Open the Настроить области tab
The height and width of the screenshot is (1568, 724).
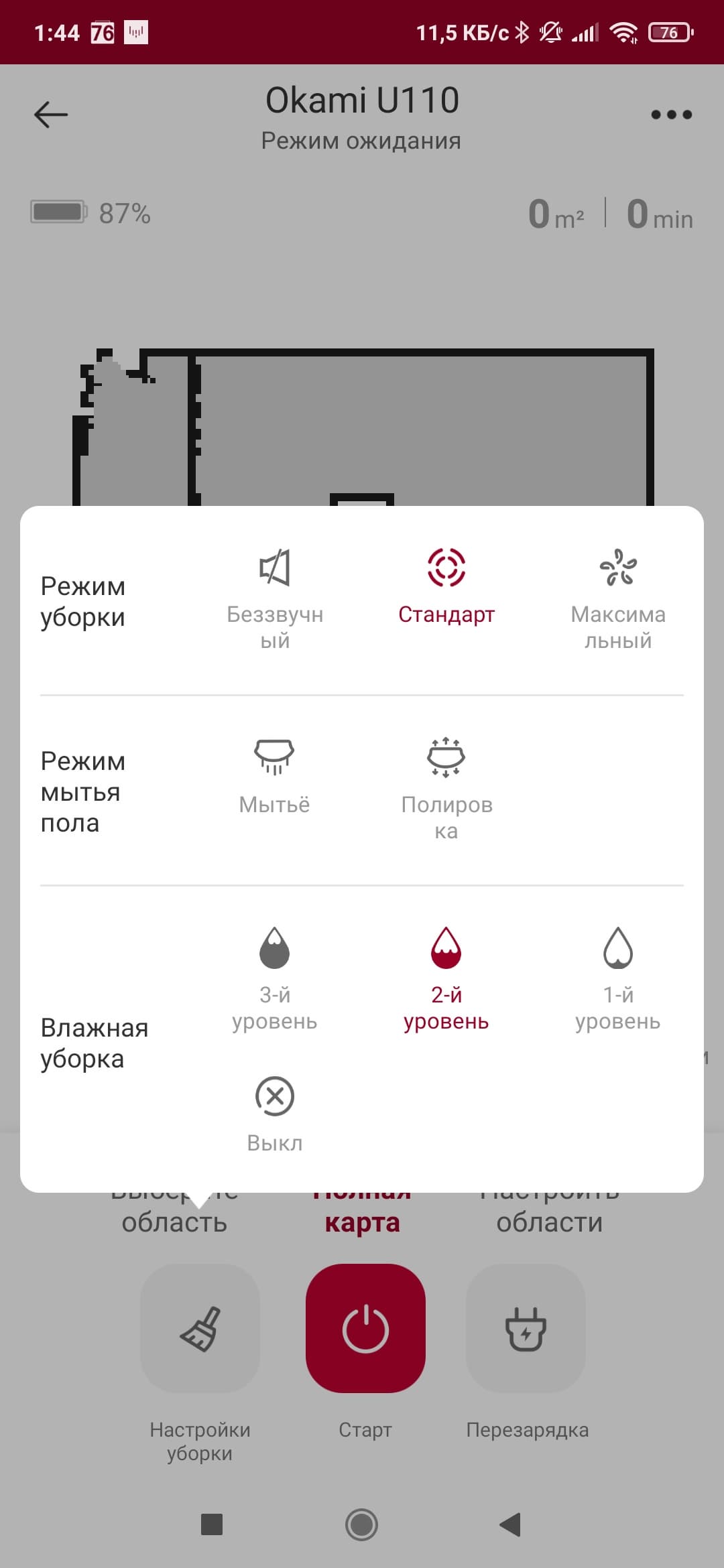point(549,1221)
